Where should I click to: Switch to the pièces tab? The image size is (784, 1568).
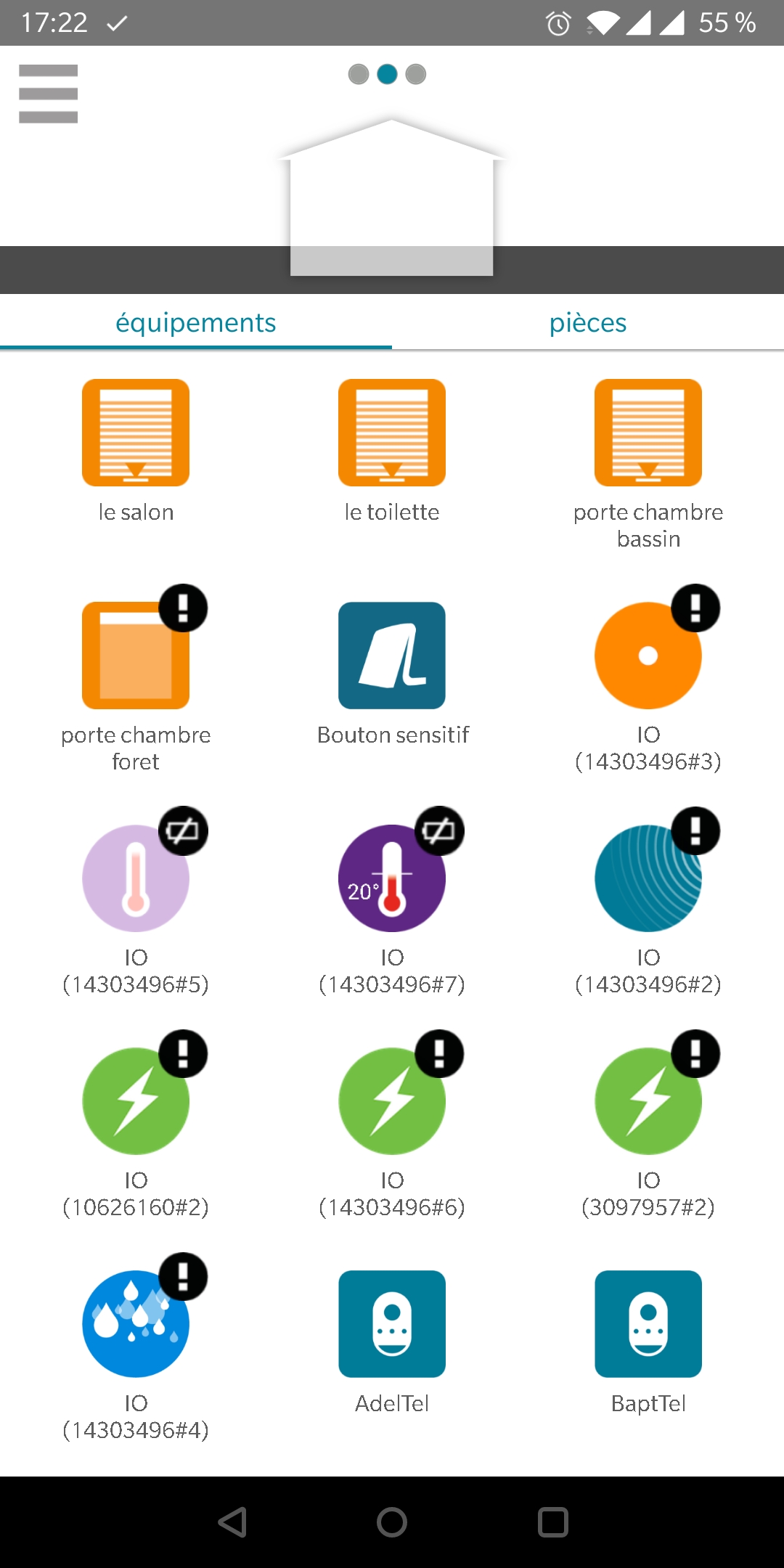click(588, 322)
